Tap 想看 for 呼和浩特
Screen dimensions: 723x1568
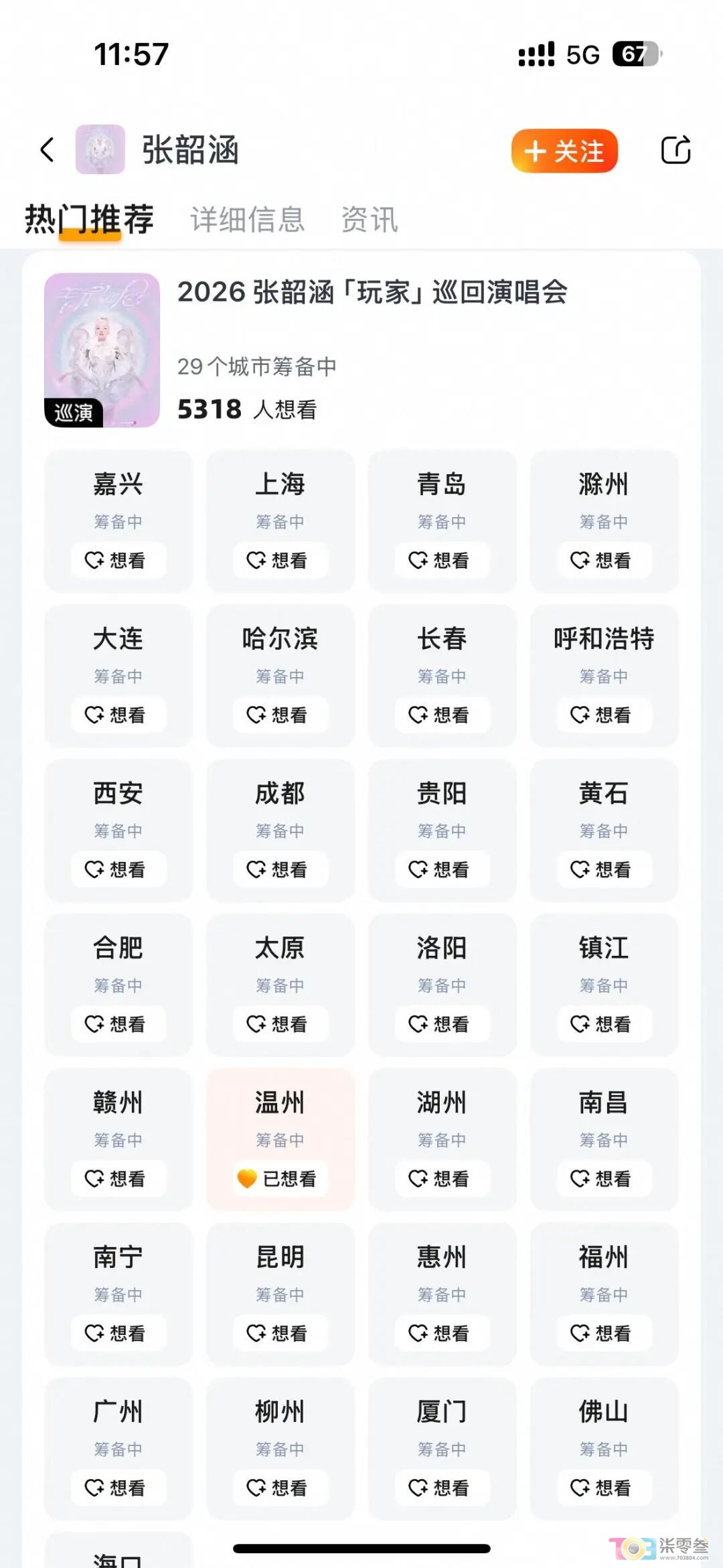(604, 715)
